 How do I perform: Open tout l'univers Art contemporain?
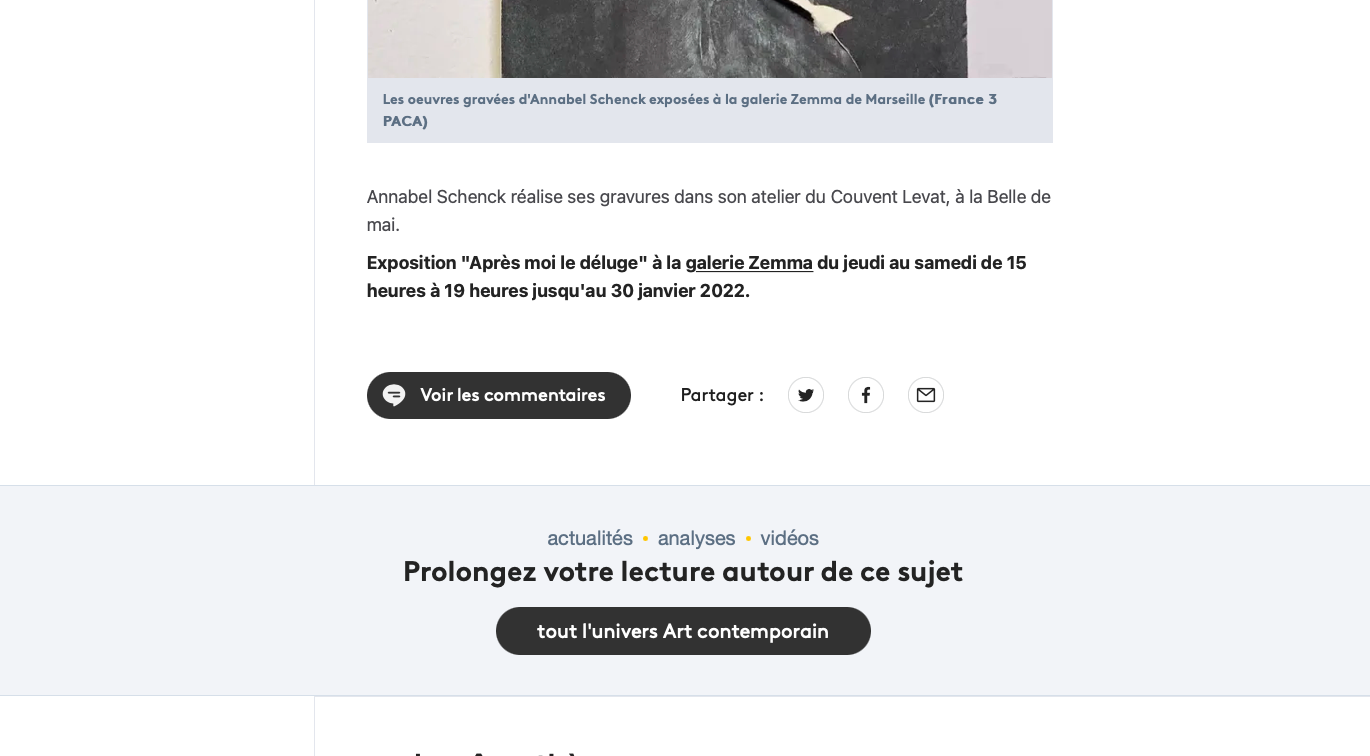[683, 631]
